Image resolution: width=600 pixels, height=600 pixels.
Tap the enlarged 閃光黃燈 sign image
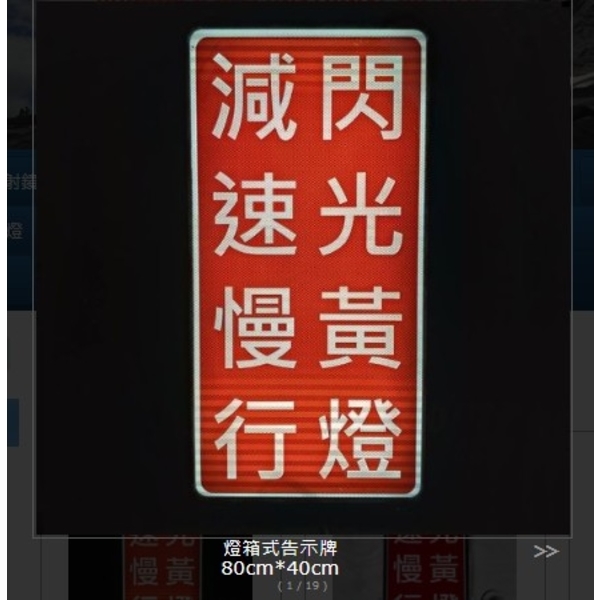[308, 264]
